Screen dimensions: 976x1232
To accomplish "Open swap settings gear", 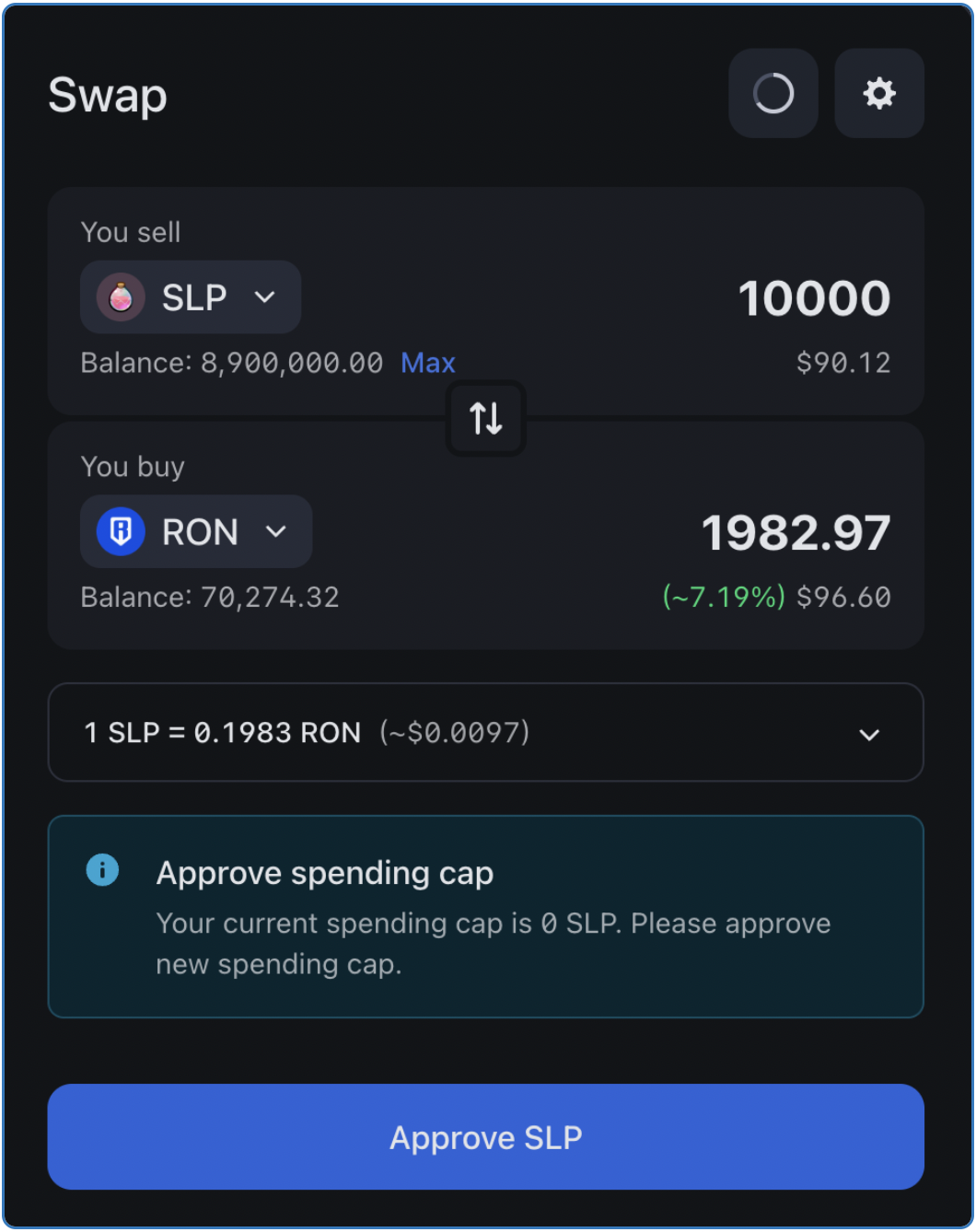I will pos(878,93).
